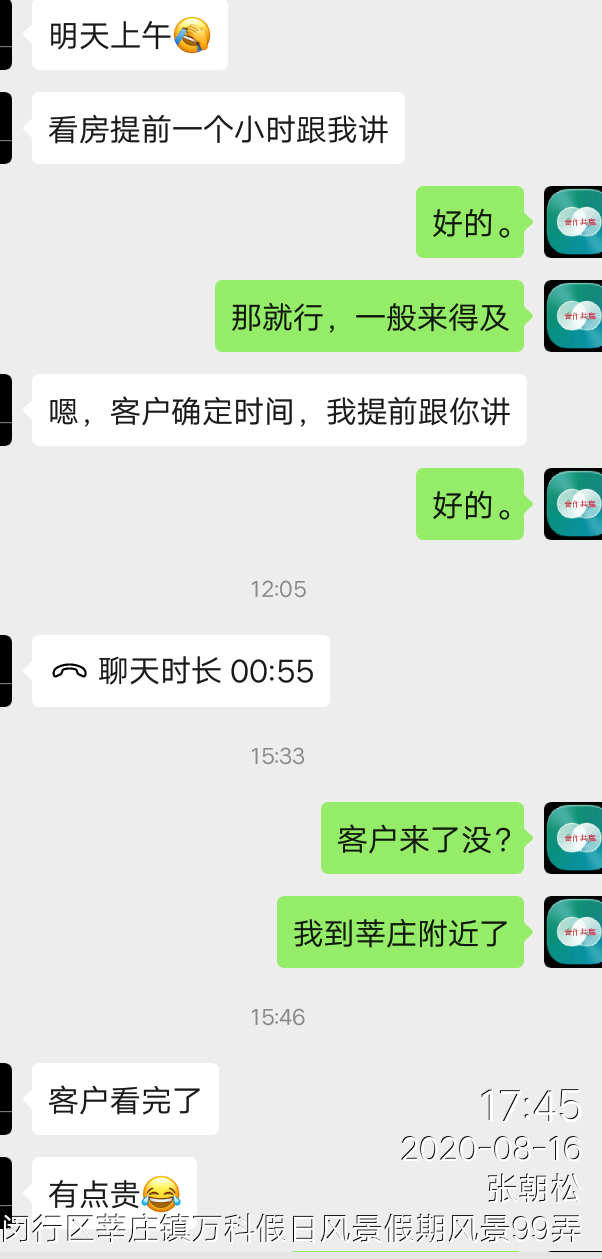Open my avatar beside 那就行，一般来得及
The image size is (602, 1259).
[574, 316]
